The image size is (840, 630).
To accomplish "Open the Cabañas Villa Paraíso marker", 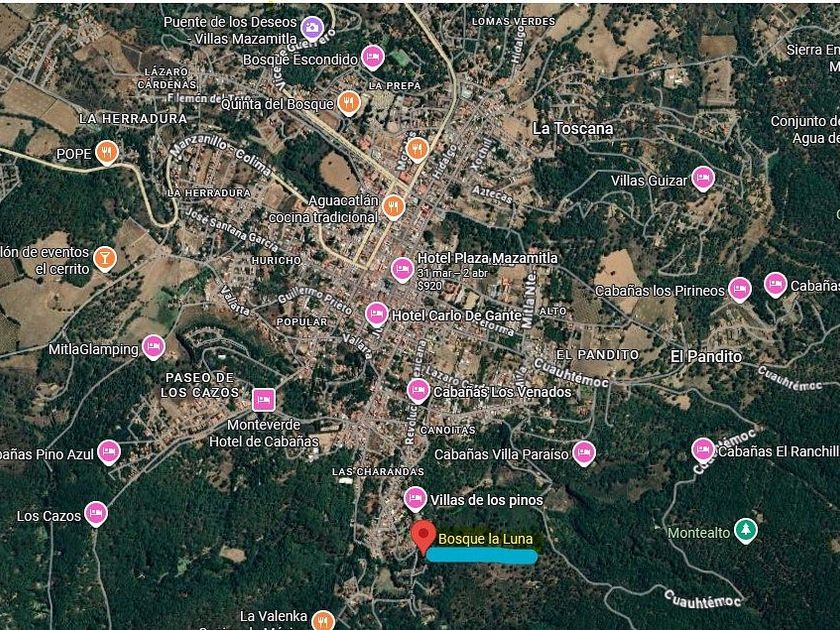I will point(583,453).
